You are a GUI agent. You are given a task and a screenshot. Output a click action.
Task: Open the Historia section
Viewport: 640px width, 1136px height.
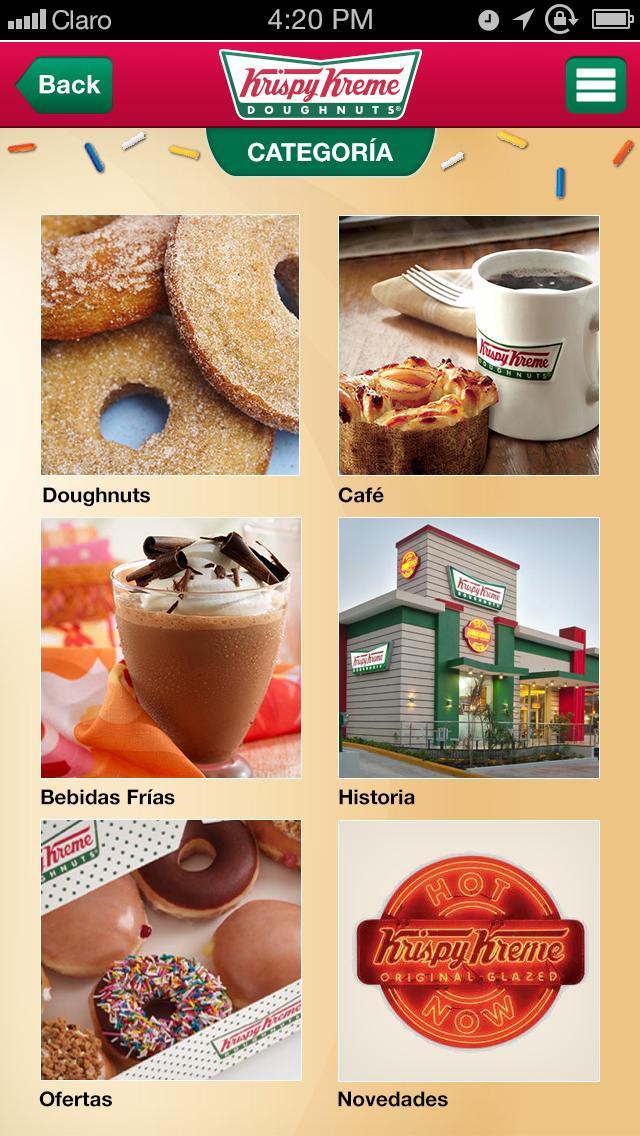click(469, 647)
